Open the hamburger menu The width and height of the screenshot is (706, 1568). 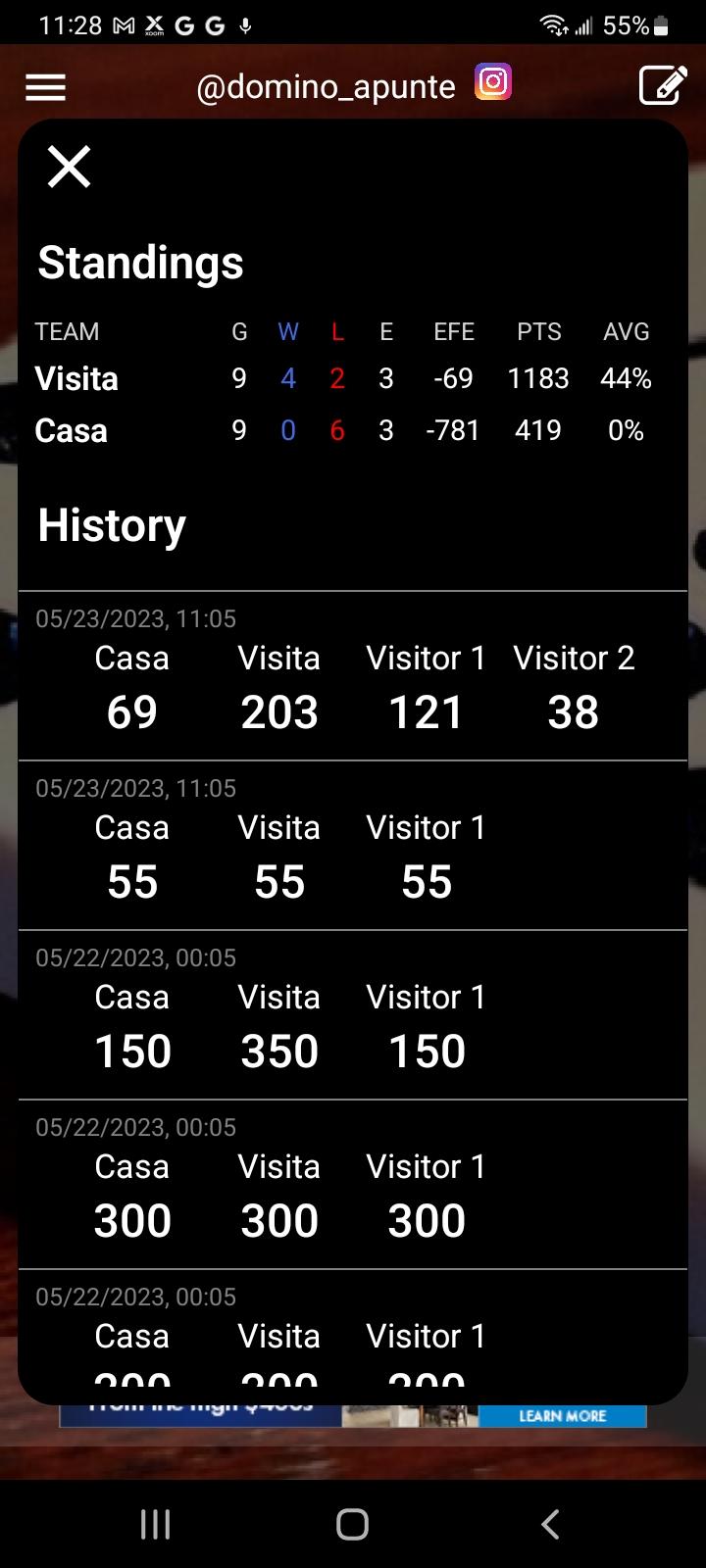point(45,87)
